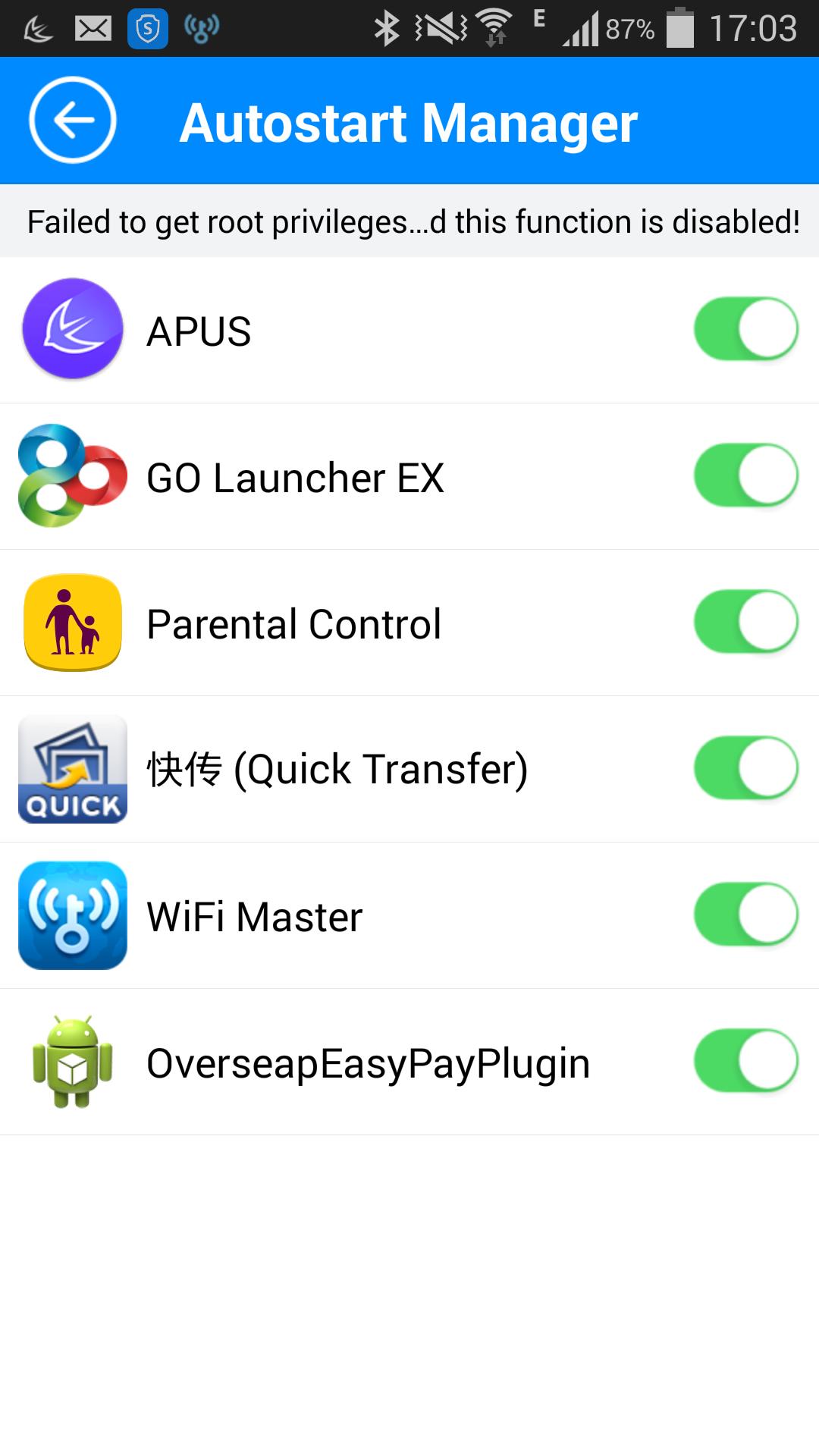Toggle GO Launcher EX autostart switch
The height and width of the screenshot is (1456, 819).
[x=745, y=475]
